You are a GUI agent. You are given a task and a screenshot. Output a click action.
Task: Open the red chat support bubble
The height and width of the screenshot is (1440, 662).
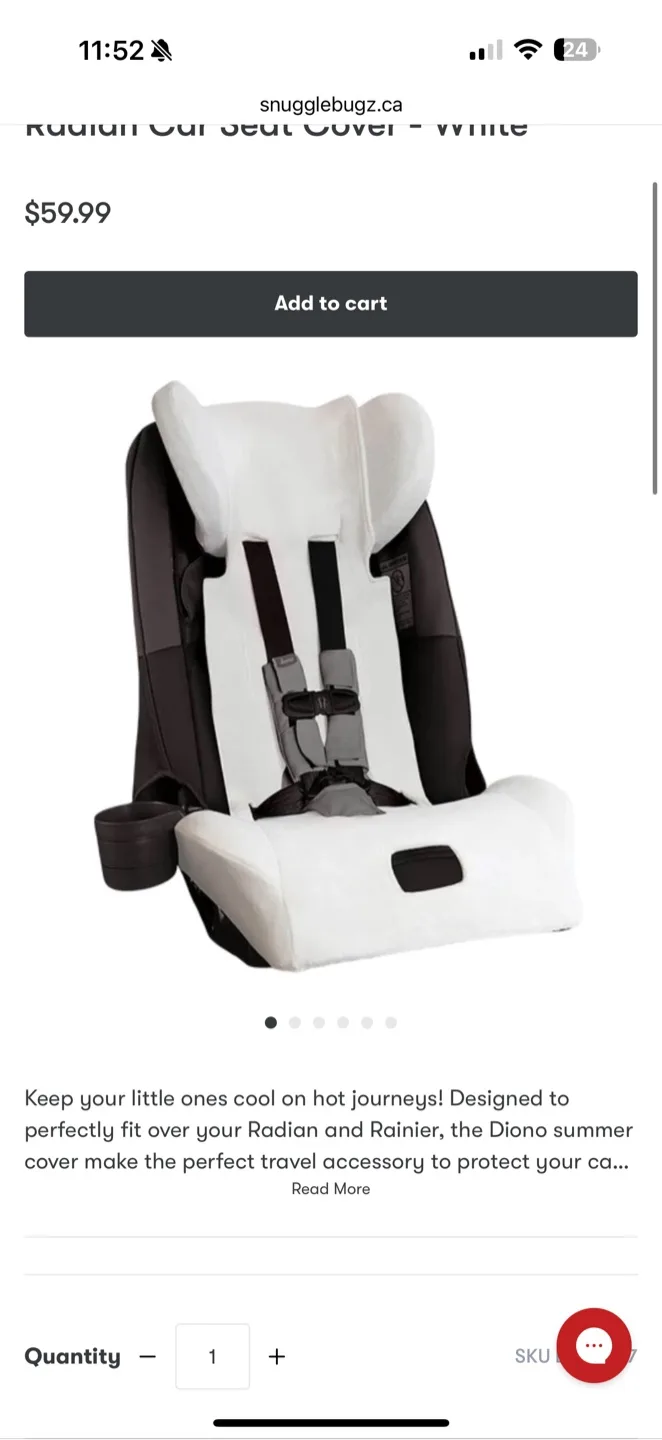594,1345
